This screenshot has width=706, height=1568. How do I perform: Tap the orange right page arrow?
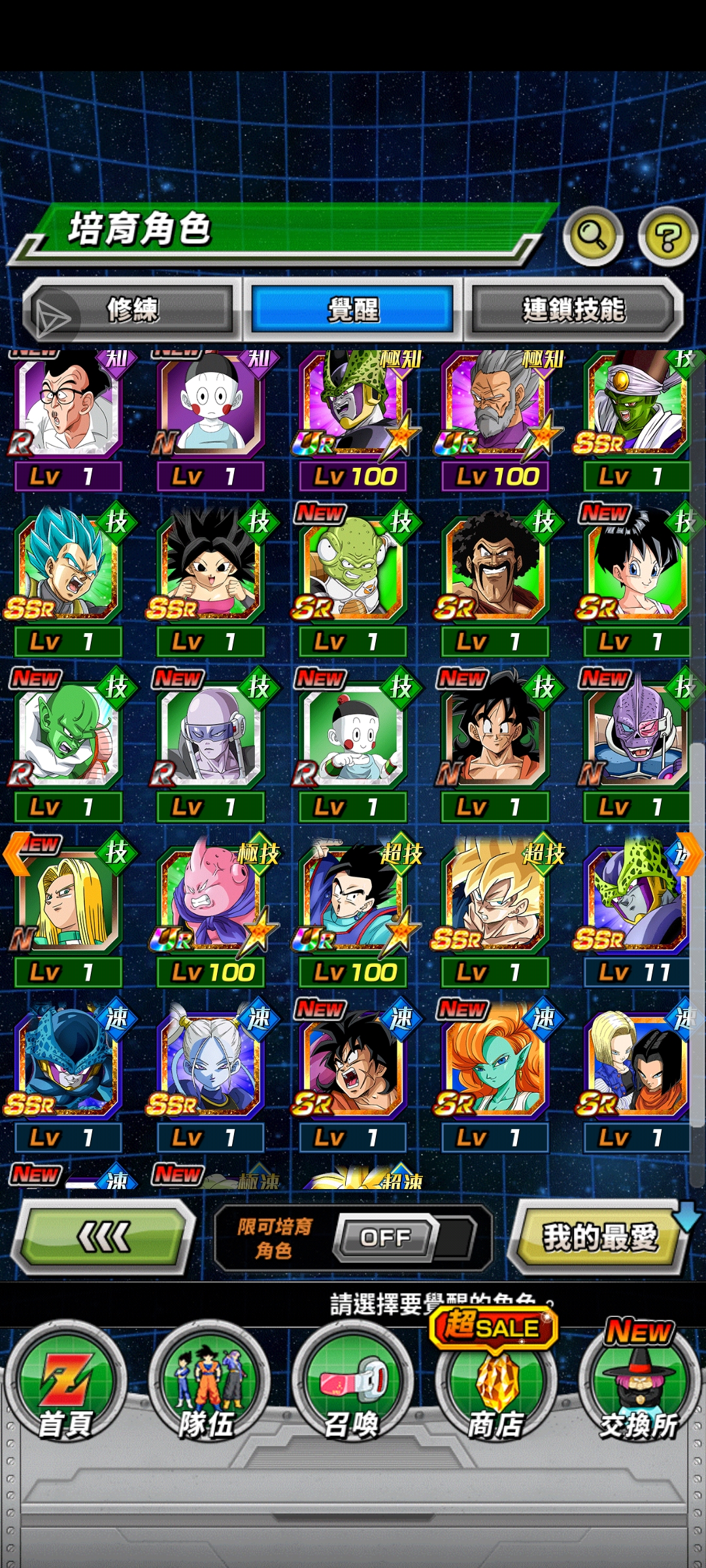click(x=690, y=853)
